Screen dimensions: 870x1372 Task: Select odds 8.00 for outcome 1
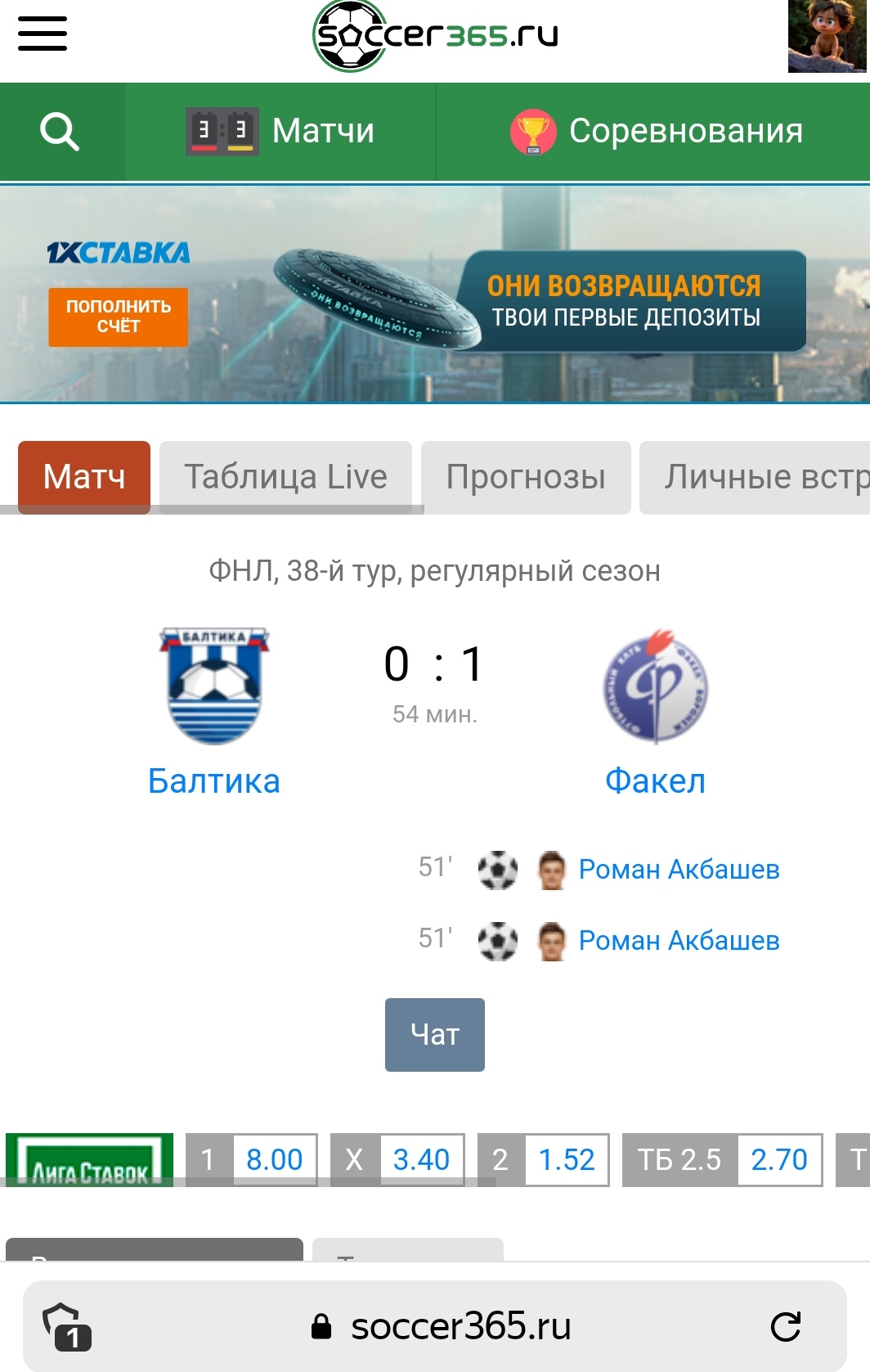tap(274, 1159)
